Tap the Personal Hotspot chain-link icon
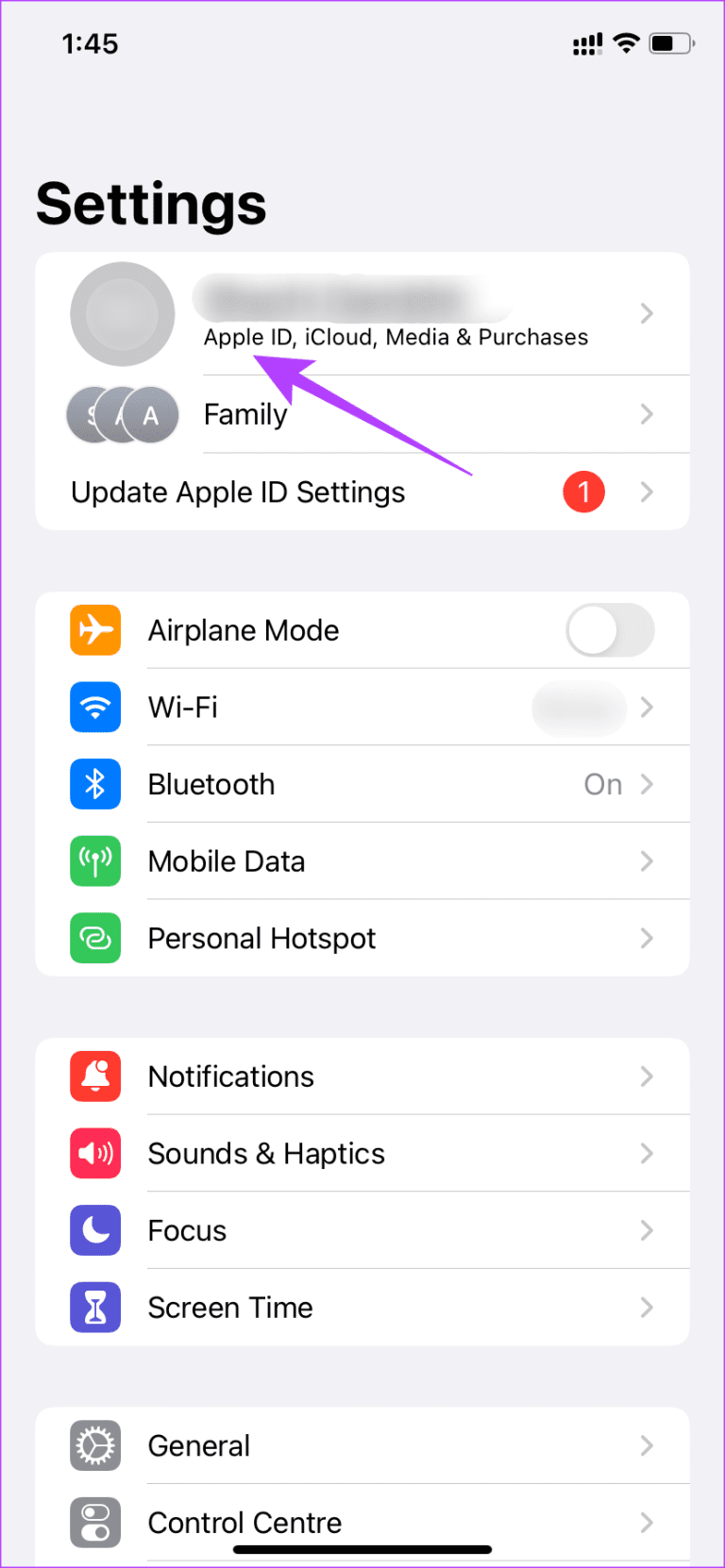Screen dimensions: 725x1568 coord(95,938)
